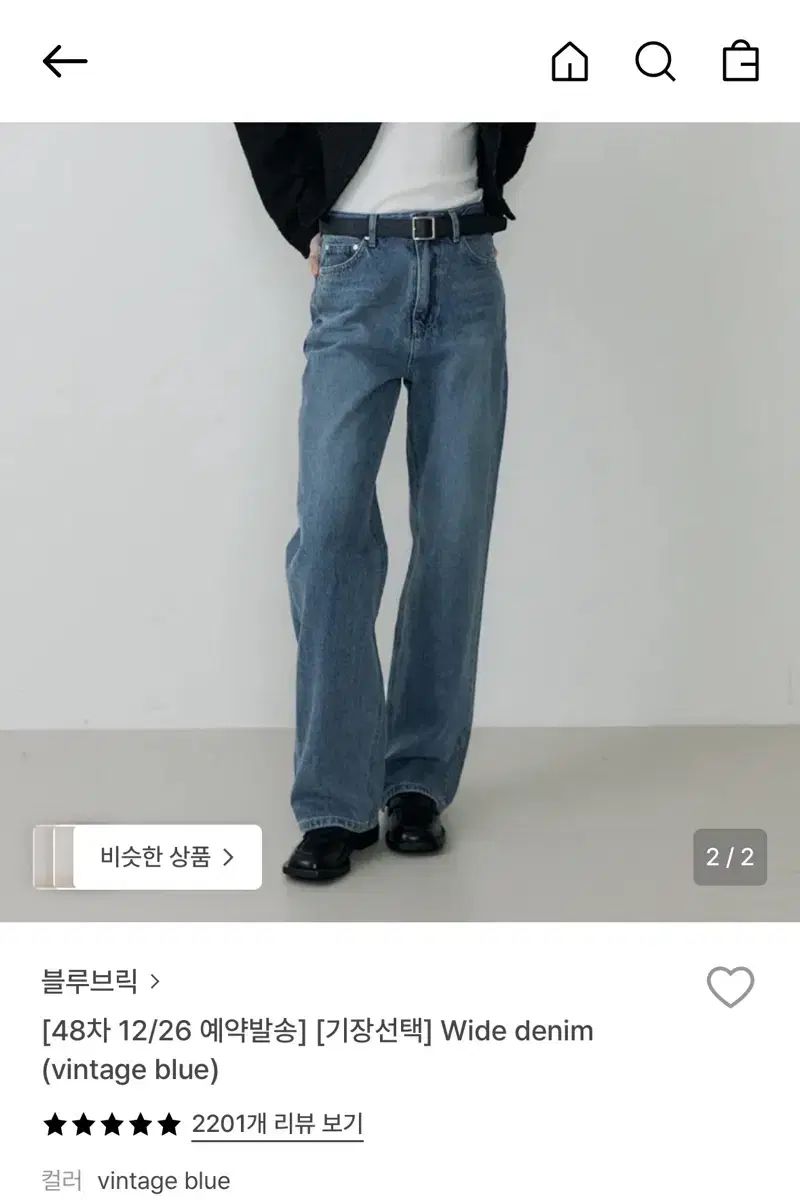This screenshot has width=800, height=1200.
Task: Go back with the arrow icon
Action: pos(65,62)
